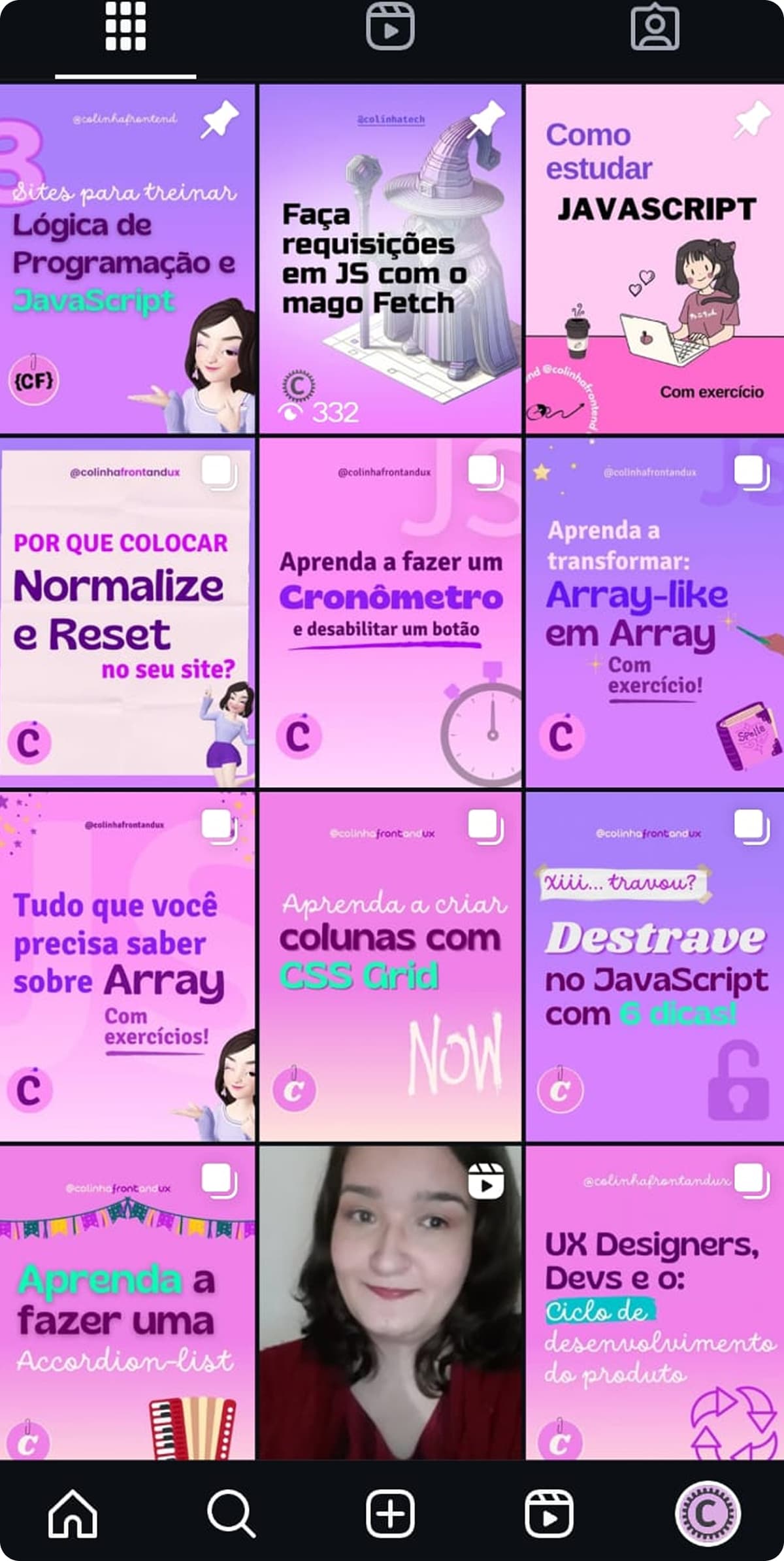Open the Como estudar JavaScript post
Image resolution: width=784 pixels, height=1561 pixels.
tap(655, 259)
